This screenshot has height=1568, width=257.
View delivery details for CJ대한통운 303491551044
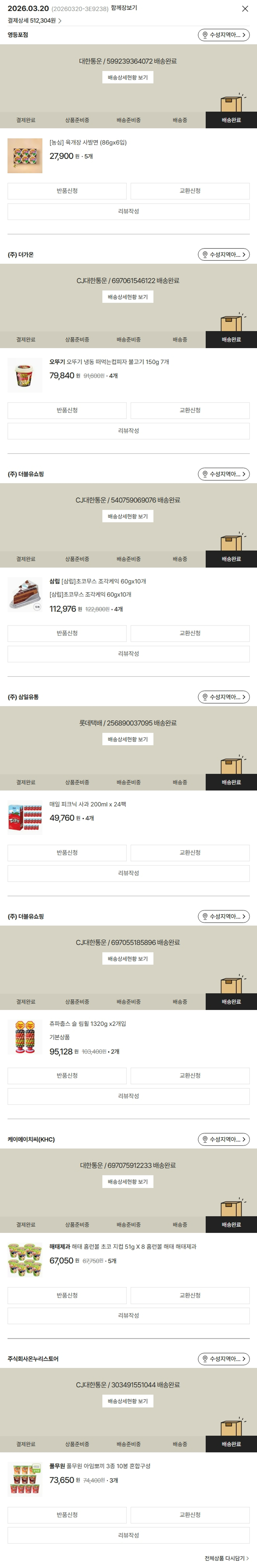click(x=127, y=1401)
